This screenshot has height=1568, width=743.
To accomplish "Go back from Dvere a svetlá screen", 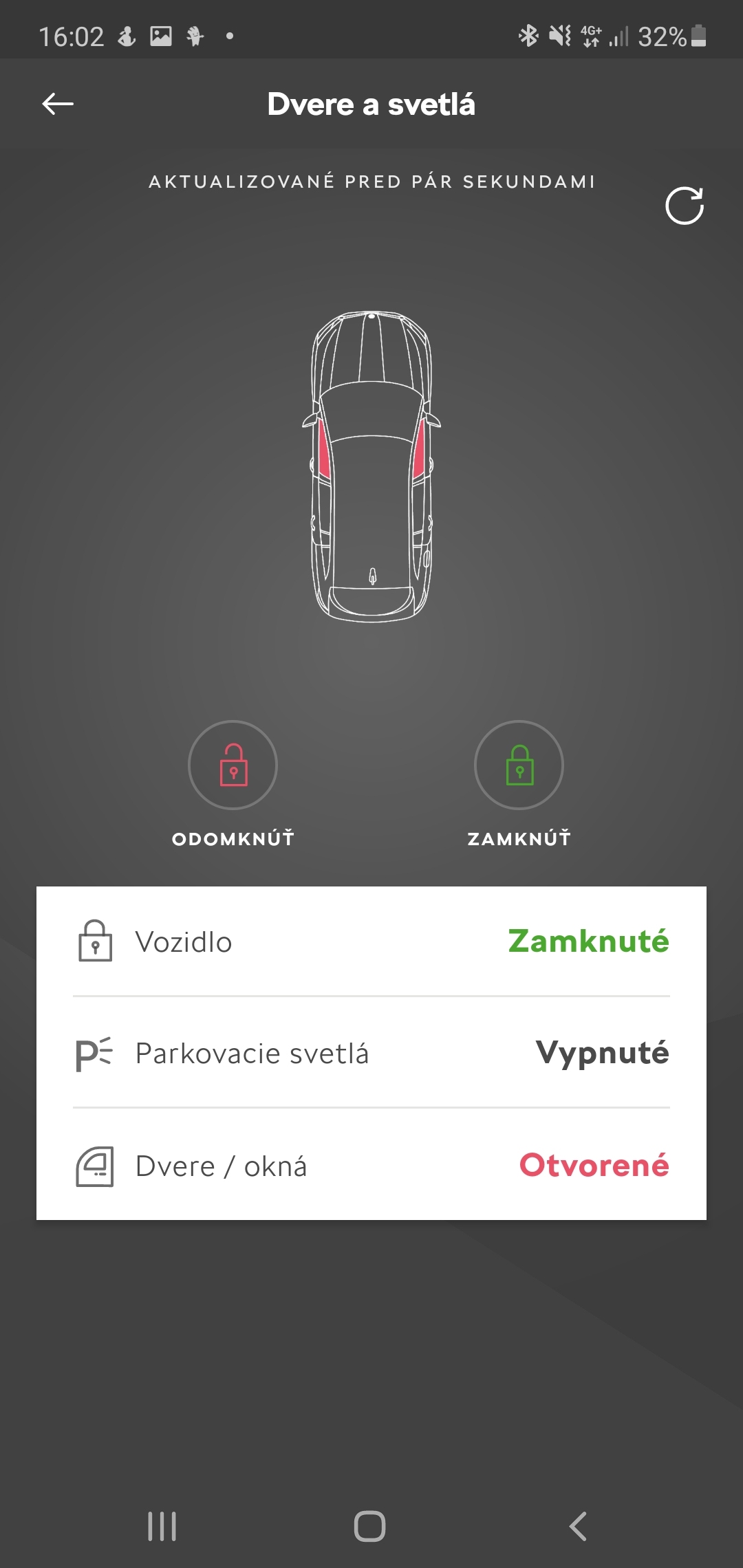I will coord(58,104).
